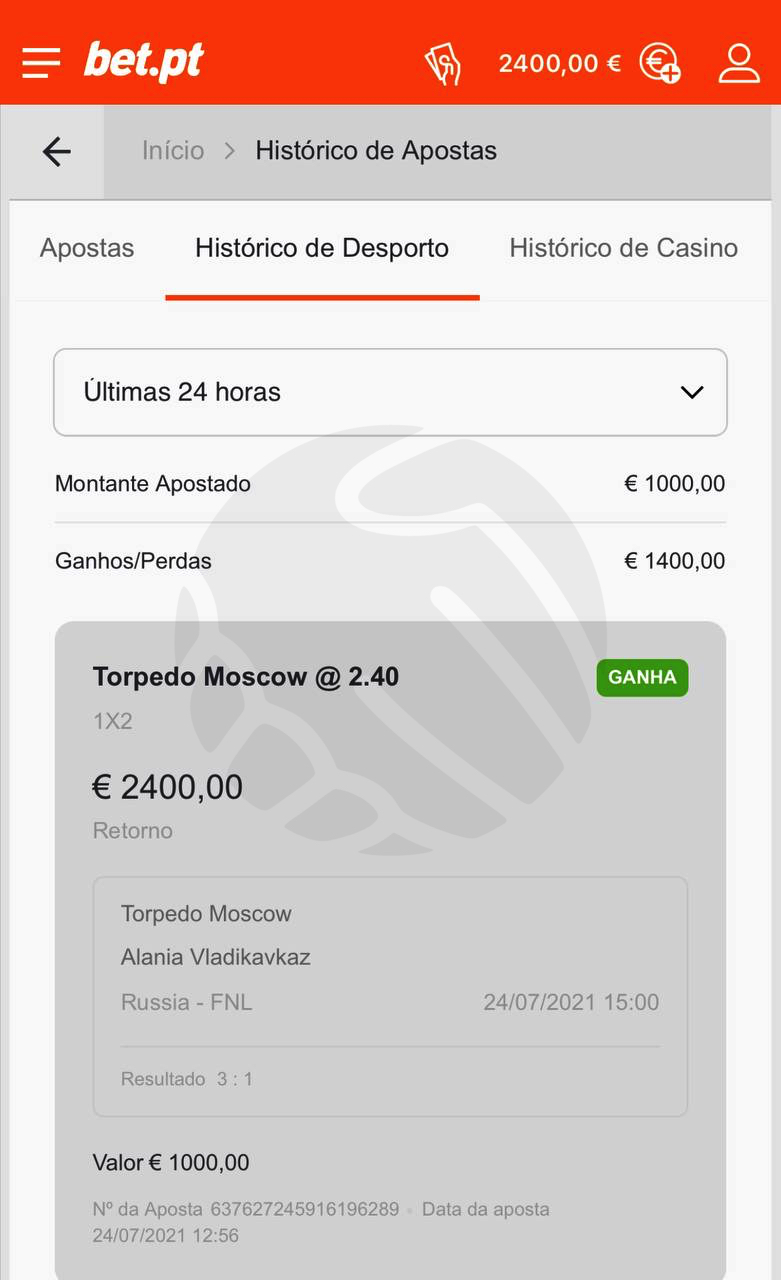Tap the deposit euro-plus icon

pyautogui.click(x=661, y=63)
